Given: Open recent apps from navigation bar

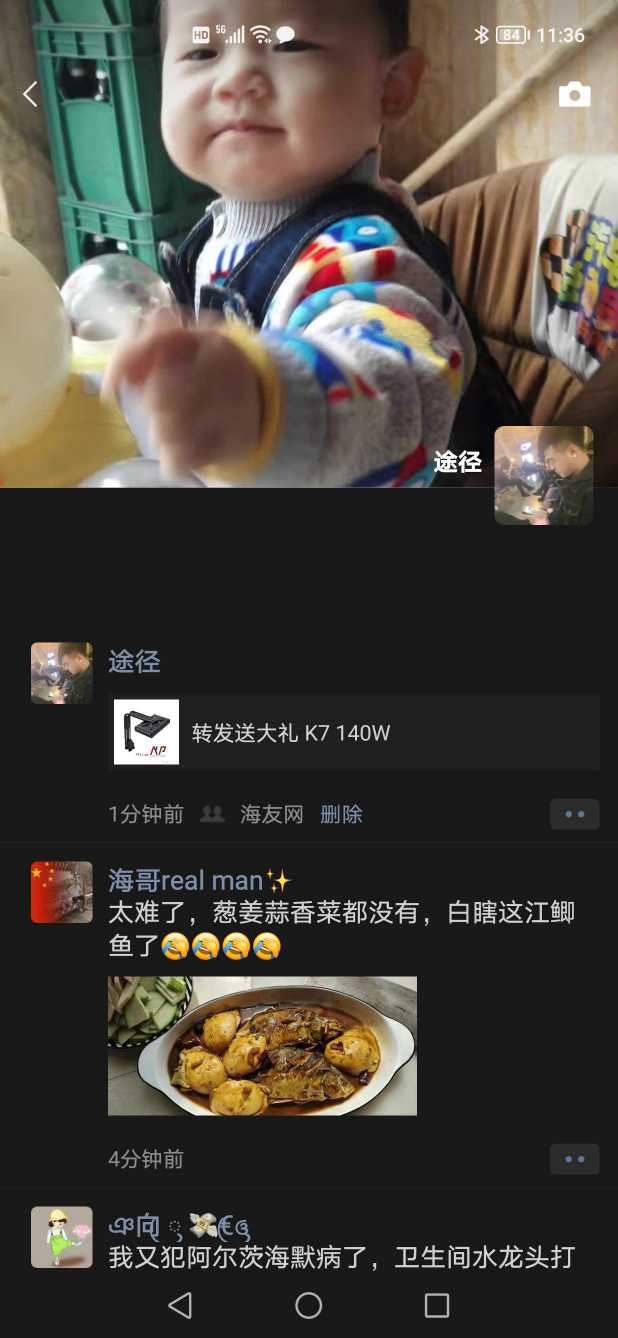Looking at the screenshot, I should [x=437, y=1305].
